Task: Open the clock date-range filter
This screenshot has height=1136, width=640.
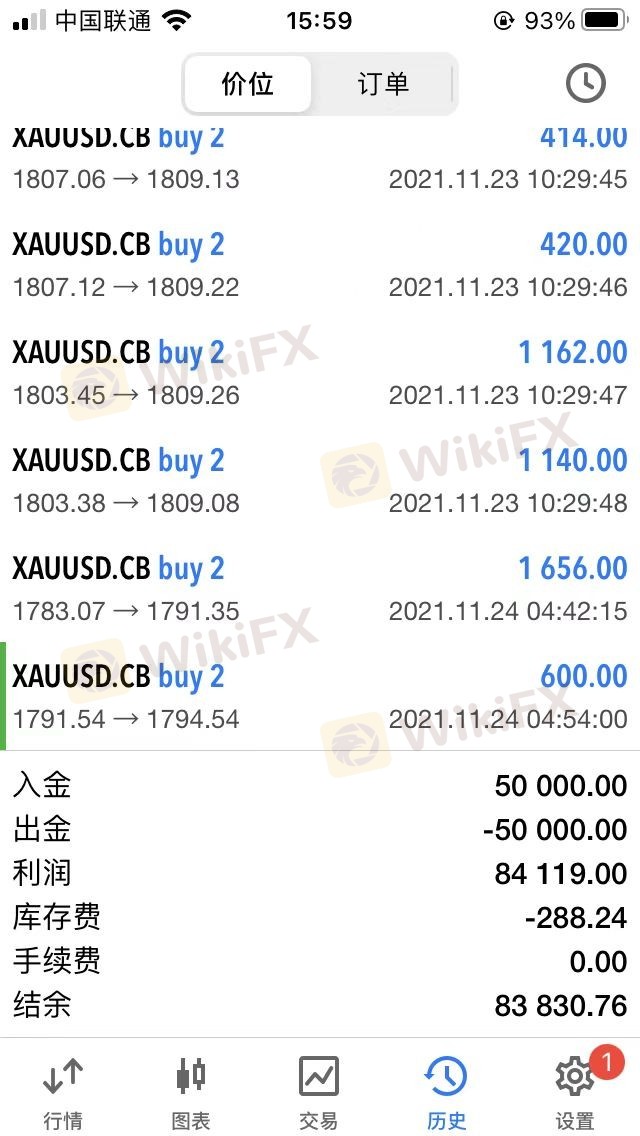Action: point(585,84)
